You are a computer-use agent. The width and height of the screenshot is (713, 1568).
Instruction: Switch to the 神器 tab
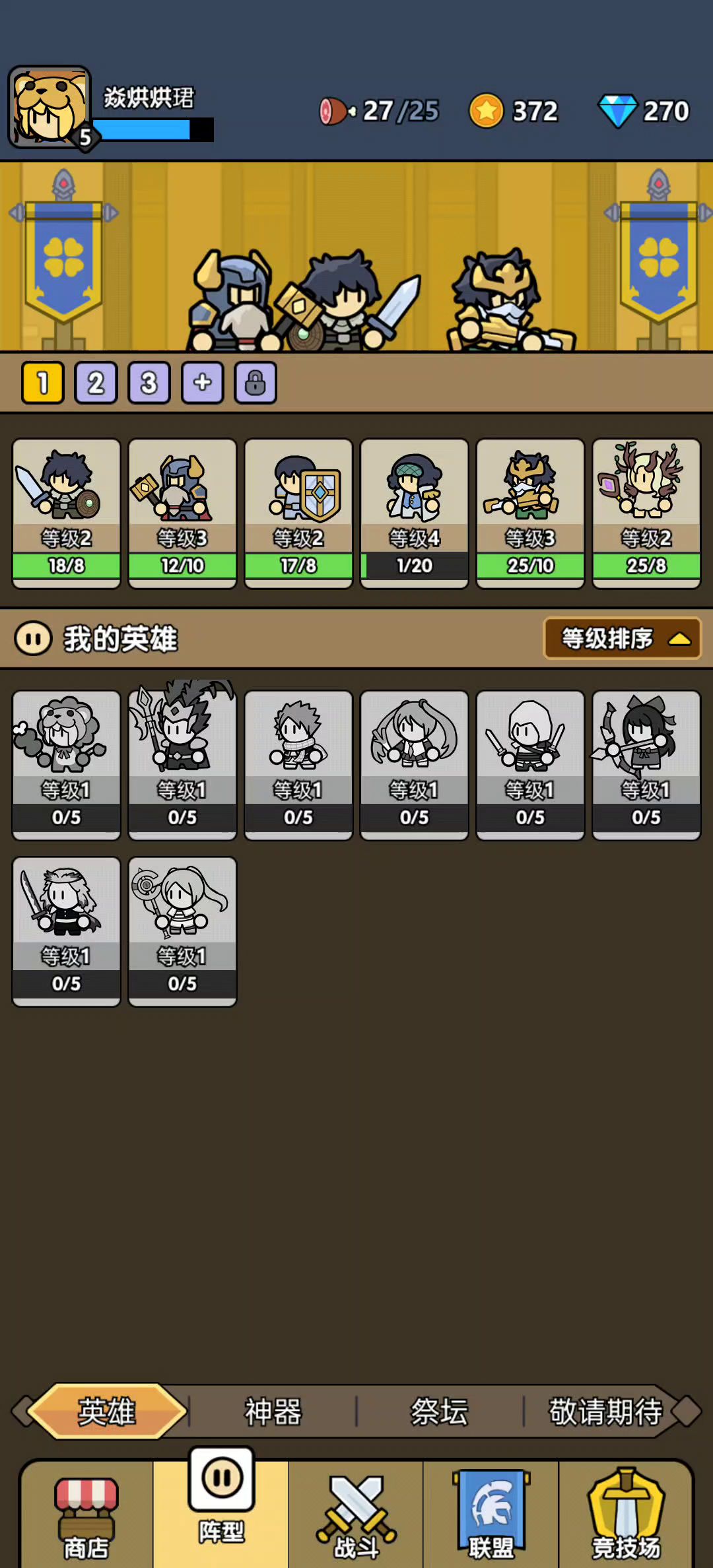pyautogui.click(x=273, y=1412)
